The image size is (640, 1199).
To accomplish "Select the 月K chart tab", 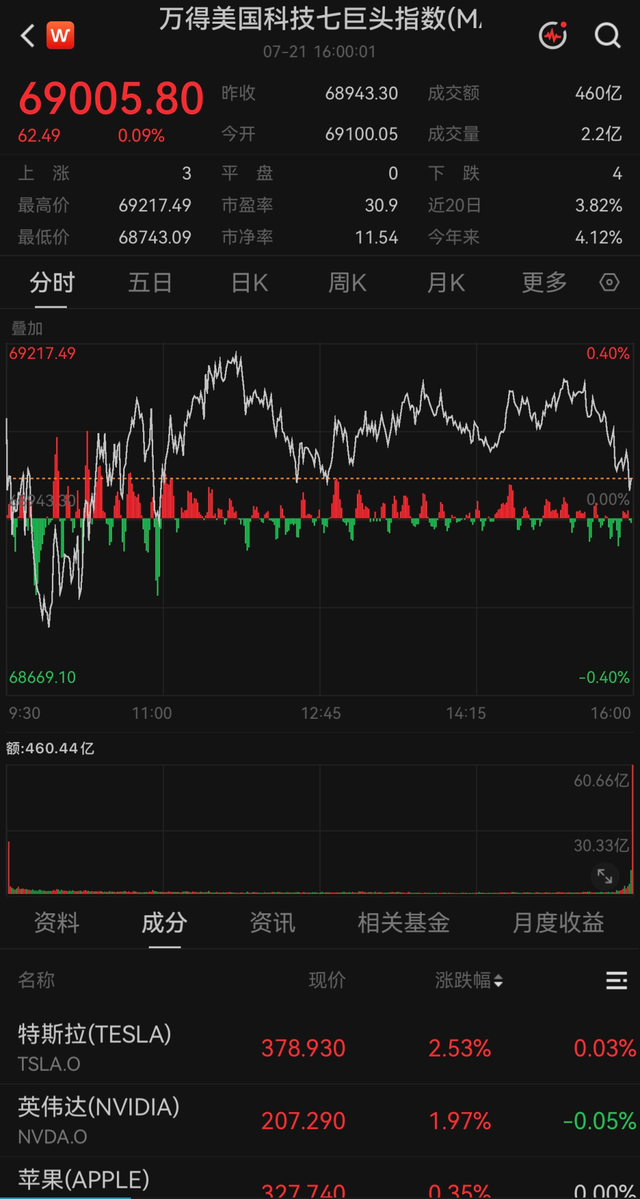I will tap(446, 283).
